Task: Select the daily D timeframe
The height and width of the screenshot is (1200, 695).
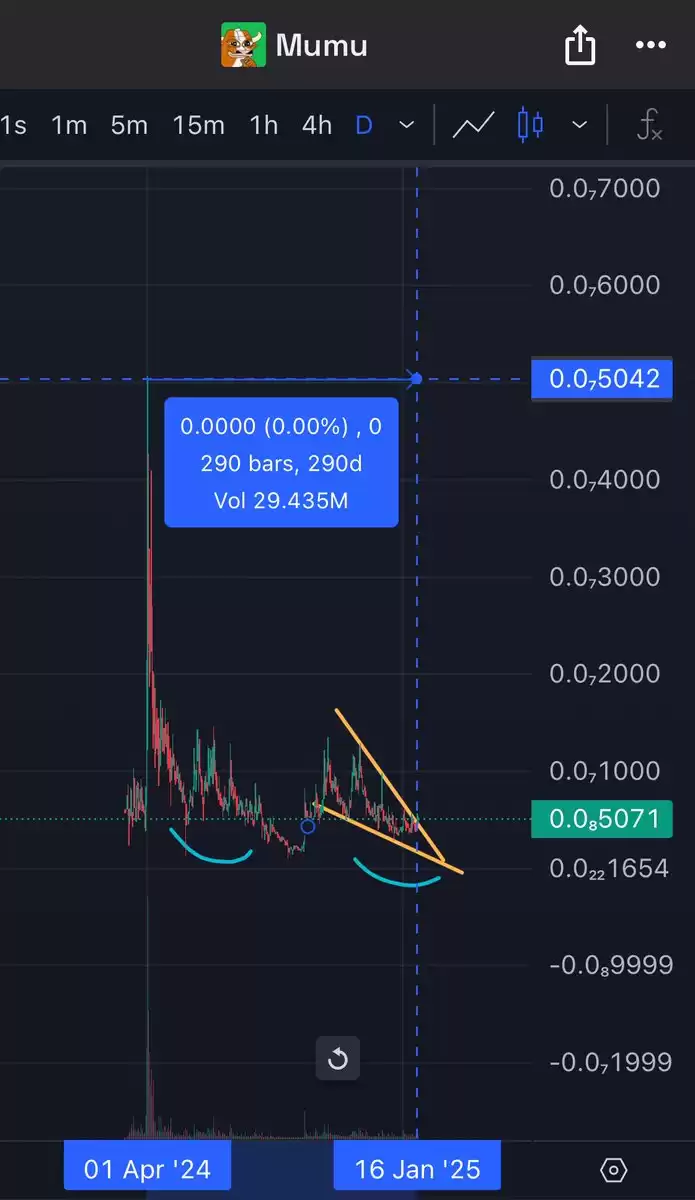Action: click(x=364, y=125)
